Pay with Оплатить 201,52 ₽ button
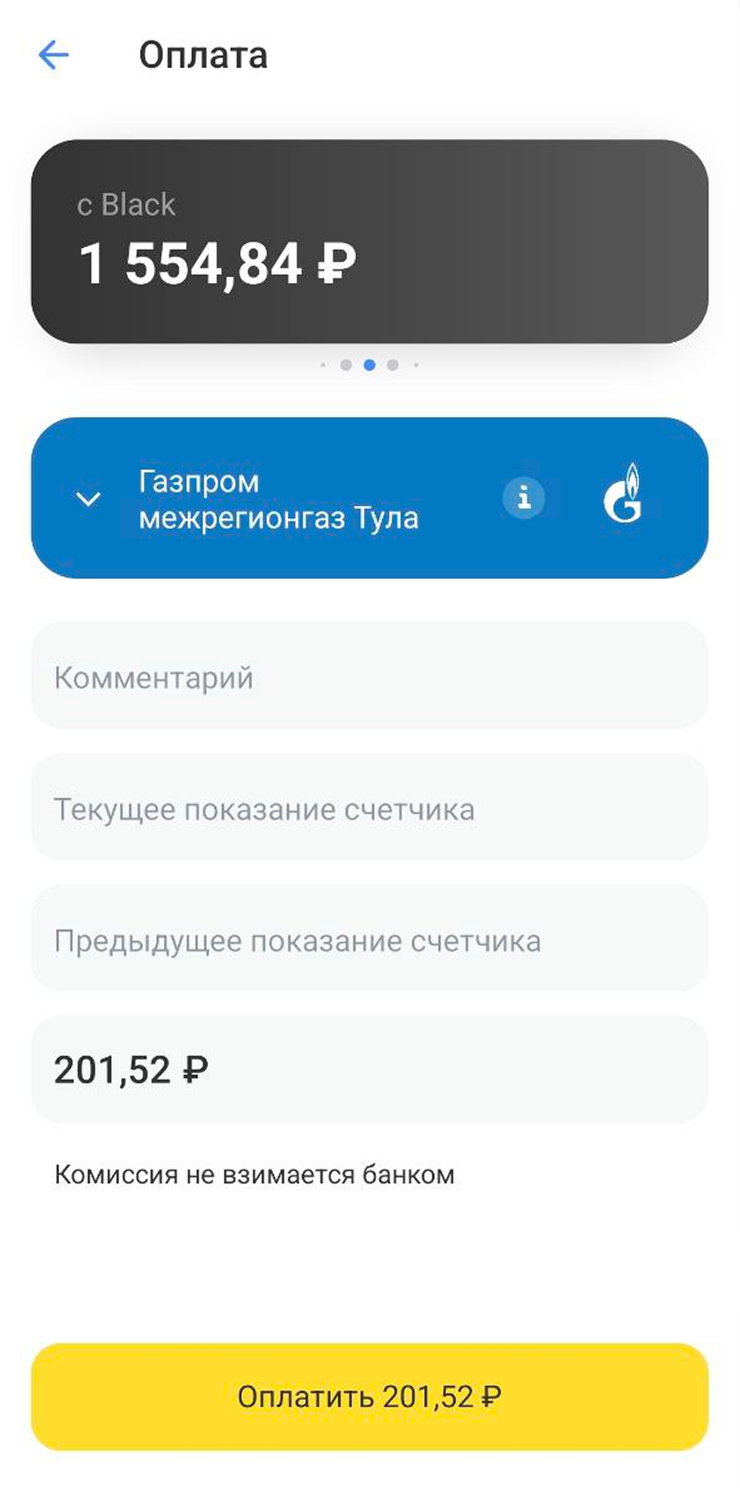 369,1396
